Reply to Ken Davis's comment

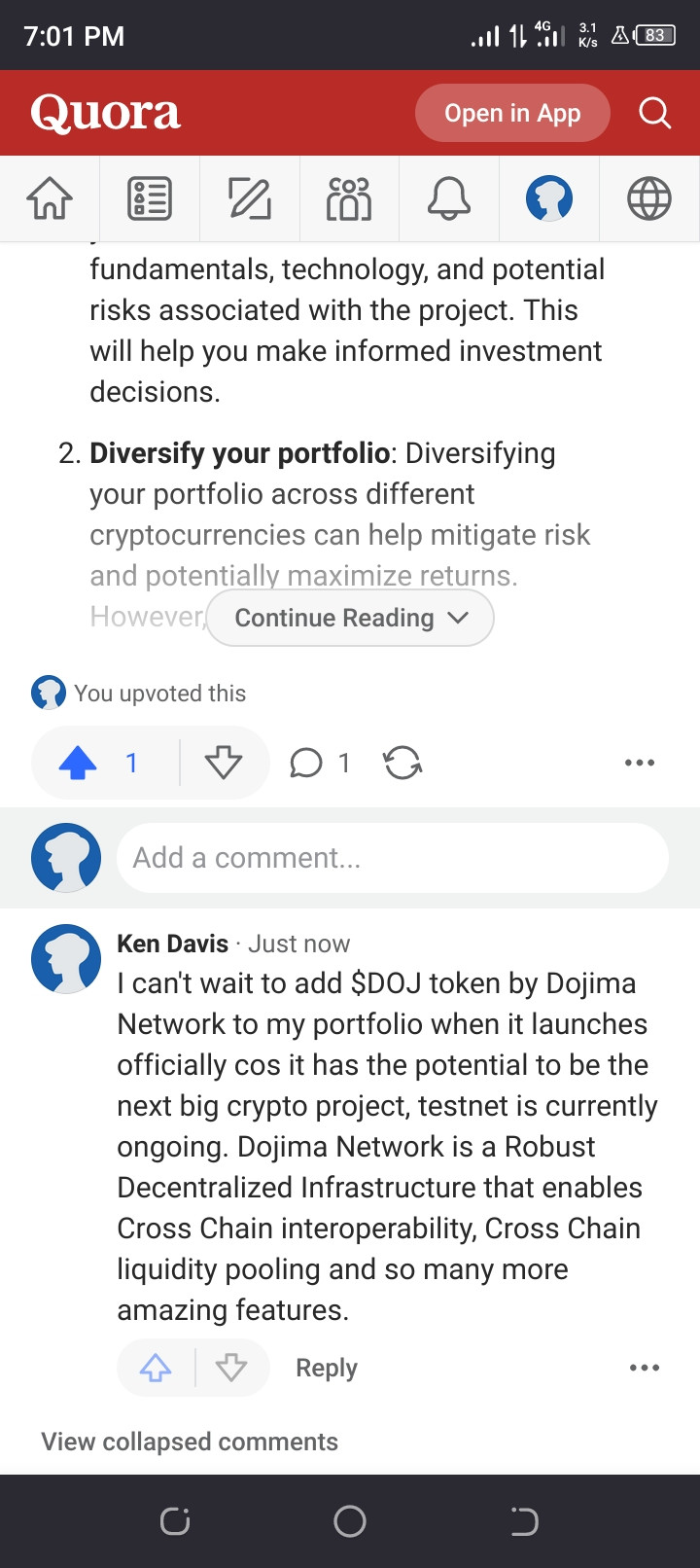[327, 1369]
